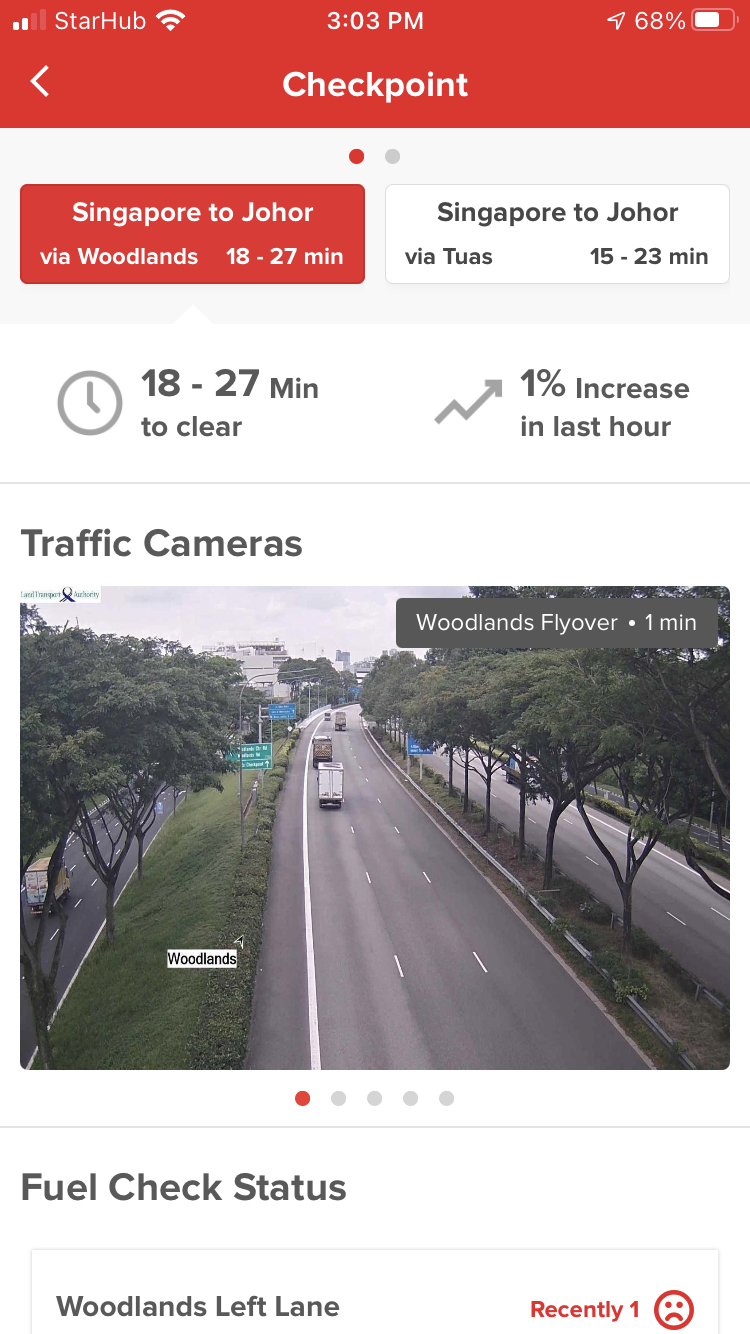Select the clock time-to-clear icon
This screenshot has width=750, height=1334.
tap(90, 402)
